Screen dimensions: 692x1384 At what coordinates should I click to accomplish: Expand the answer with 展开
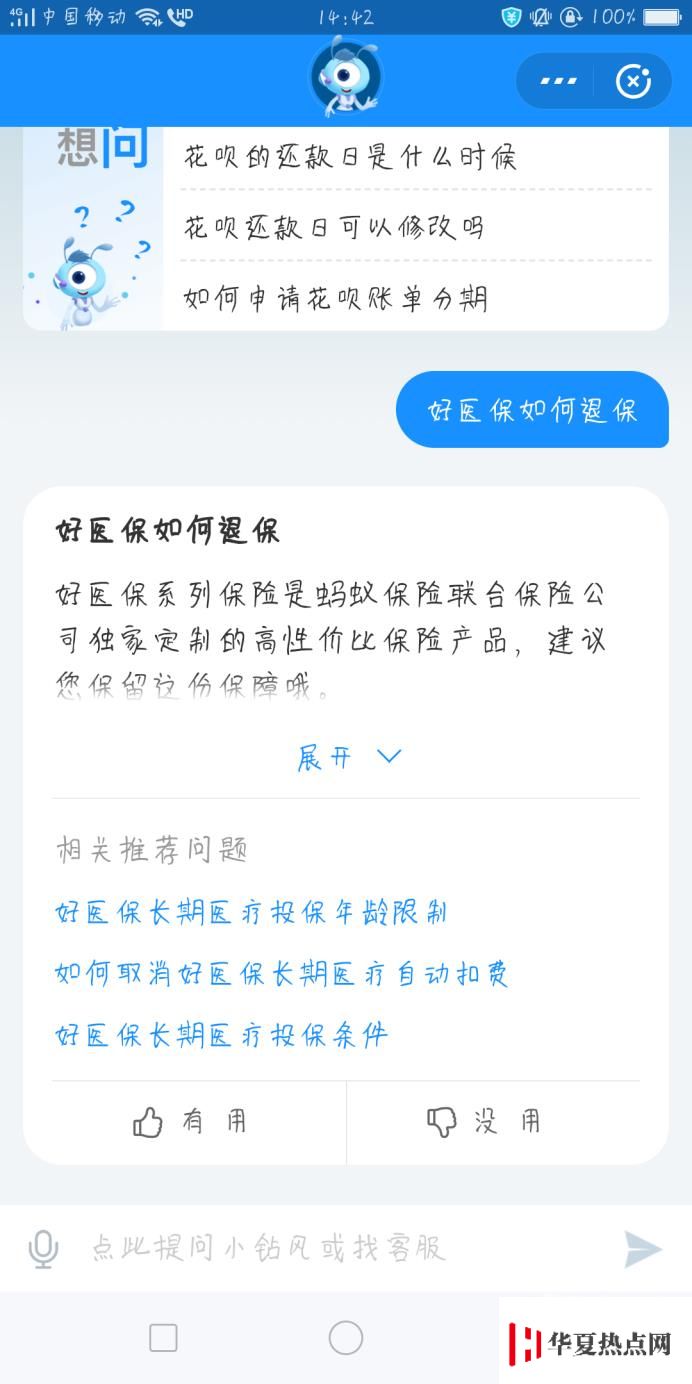tap(347, 757)
